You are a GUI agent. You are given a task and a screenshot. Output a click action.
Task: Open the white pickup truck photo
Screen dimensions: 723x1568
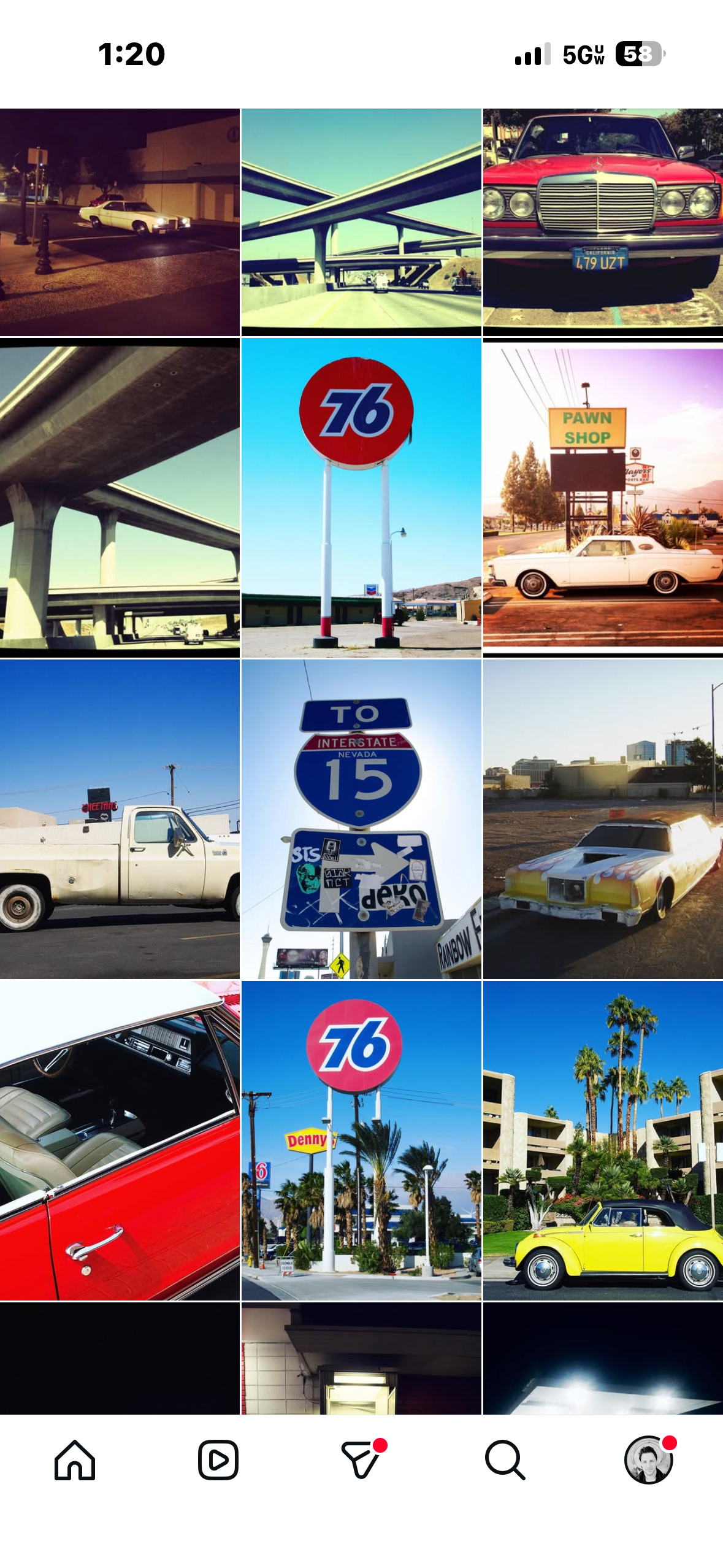click(x=120, y=818)
